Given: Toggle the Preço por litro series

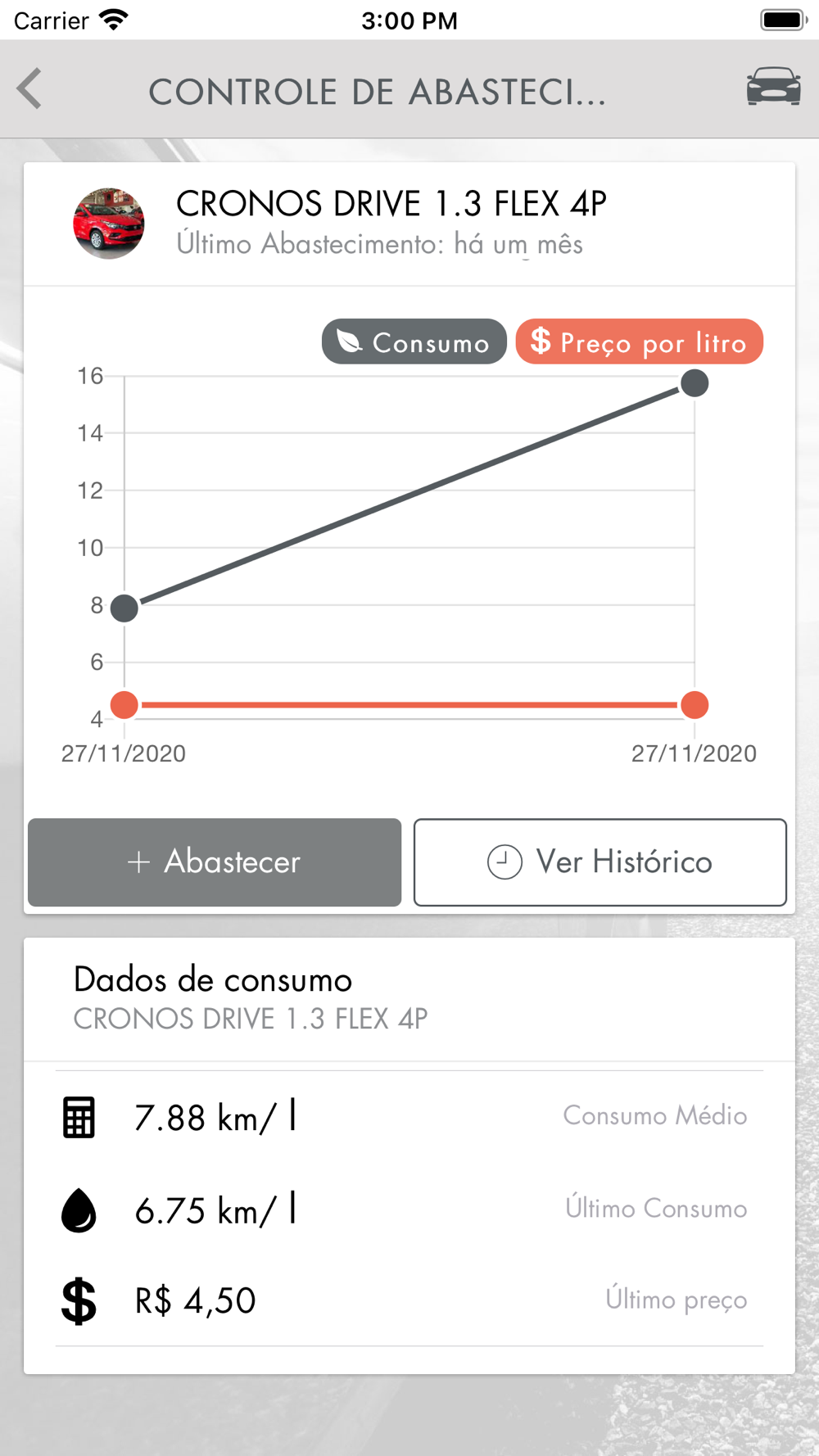Looking at the screenshot, I should click(639, 341).
